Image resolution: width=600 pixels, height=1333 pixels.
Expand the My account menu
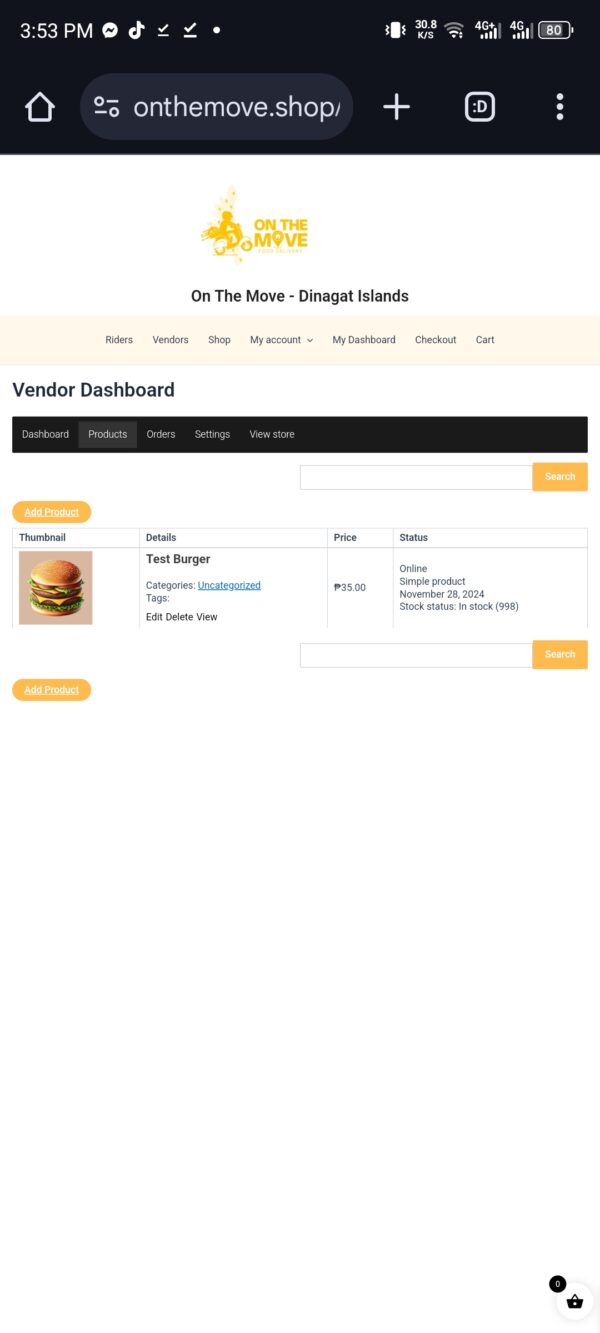pos(281,340)
